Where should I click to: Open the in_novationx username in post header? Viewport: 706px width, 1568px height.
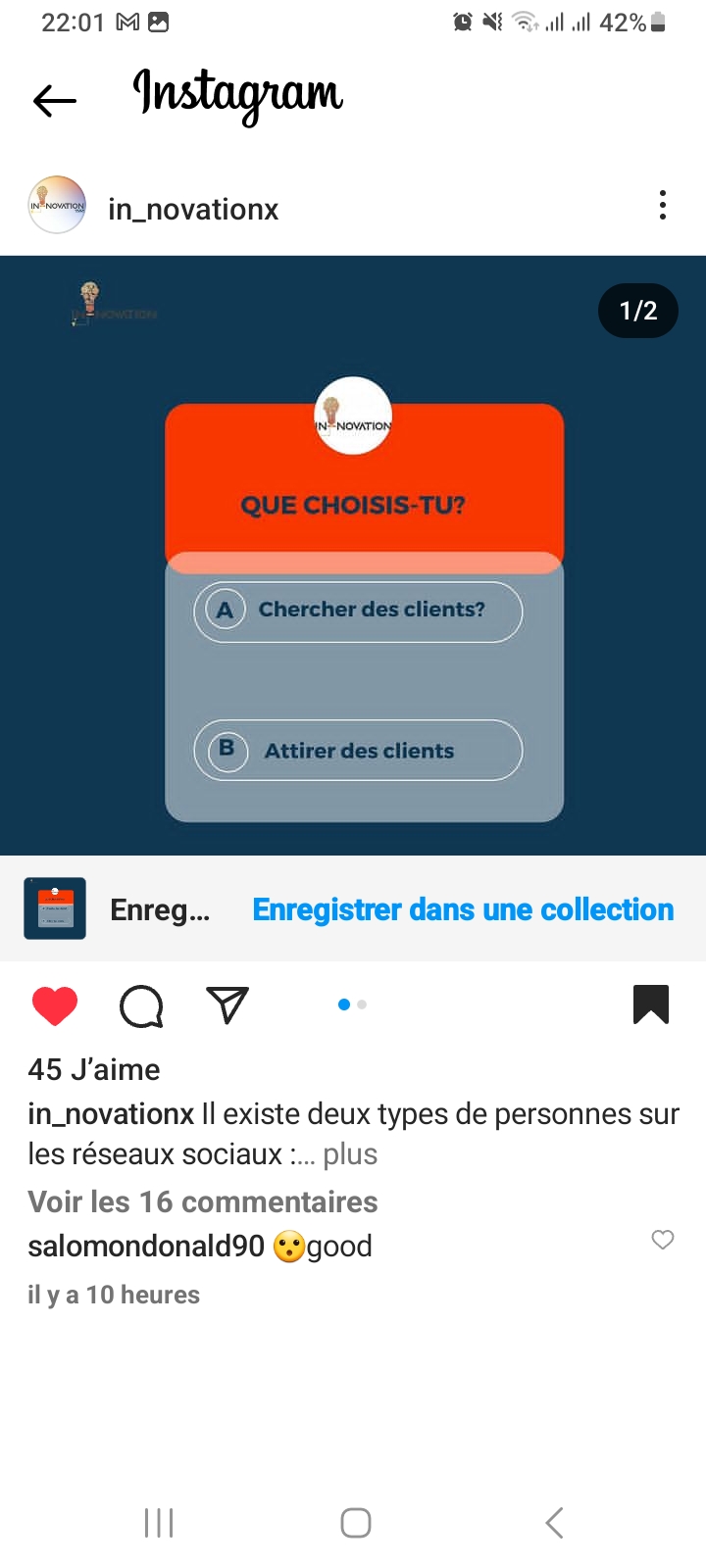click(193, 209)
